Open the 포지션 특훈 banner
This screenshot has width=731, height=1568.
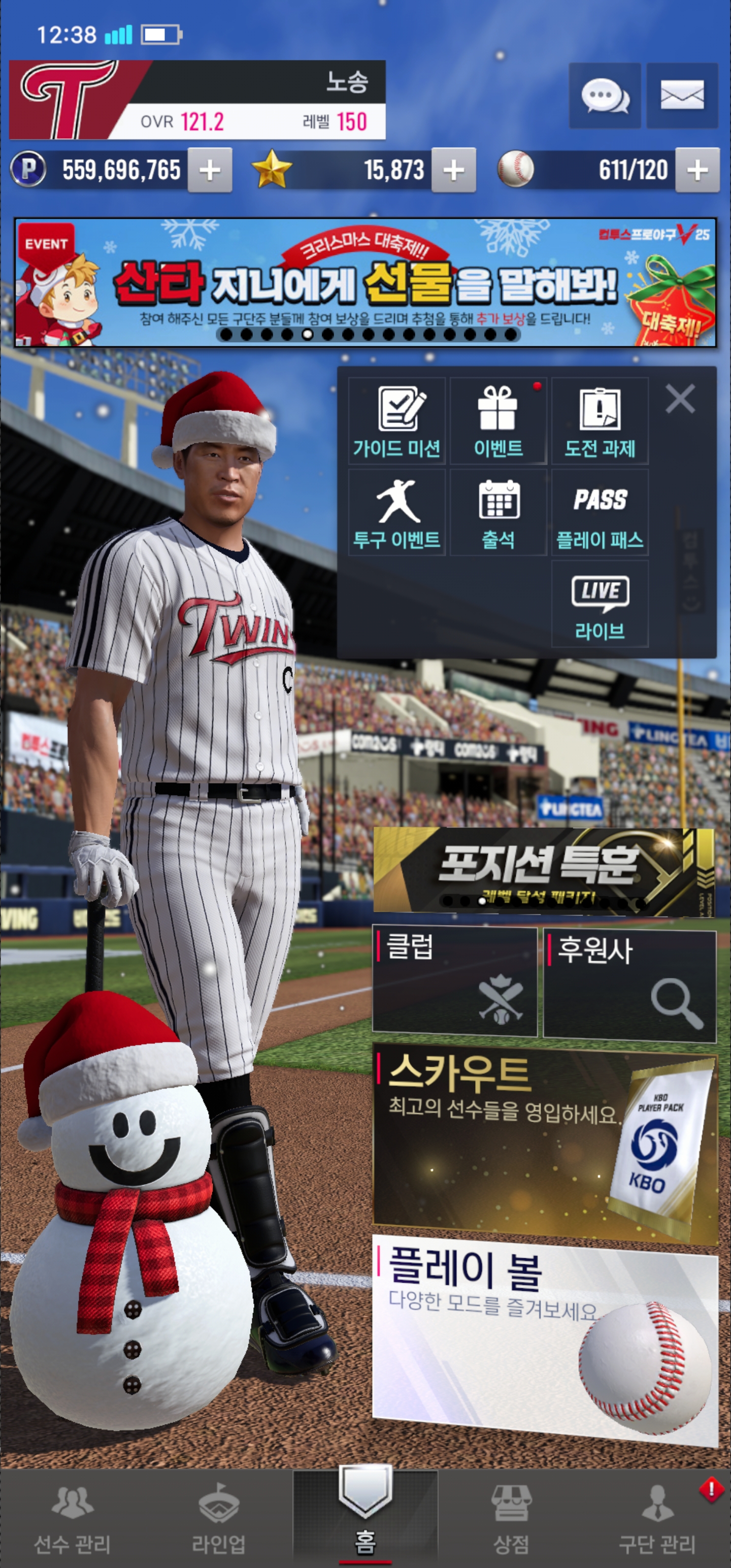pyautogui.click(x=543, y=870)
